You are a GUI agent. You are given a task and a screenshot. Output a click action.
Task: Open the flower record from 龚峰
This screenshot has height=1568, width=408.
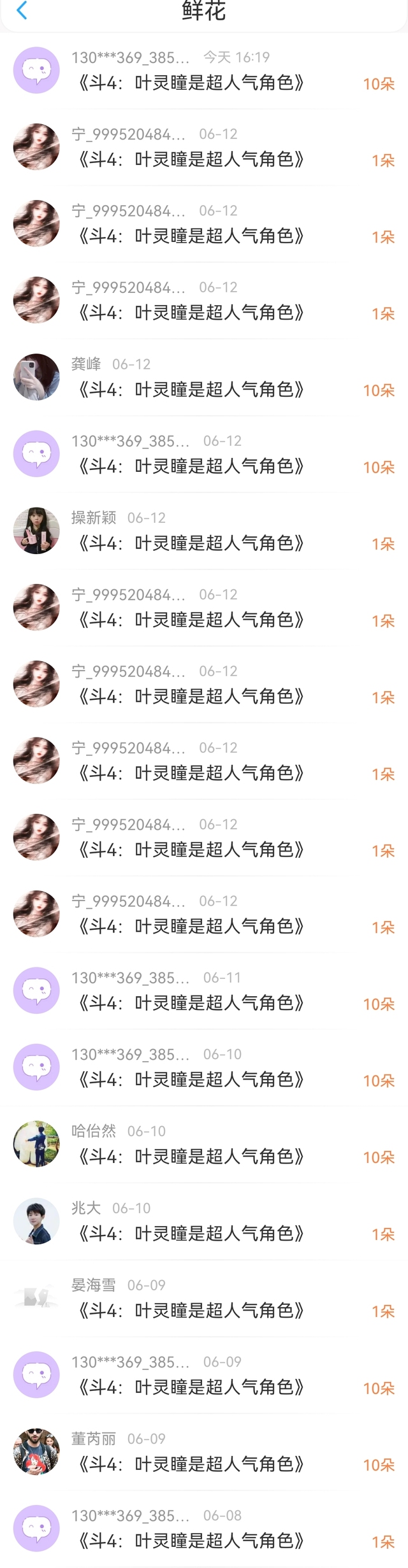point(204,377)
